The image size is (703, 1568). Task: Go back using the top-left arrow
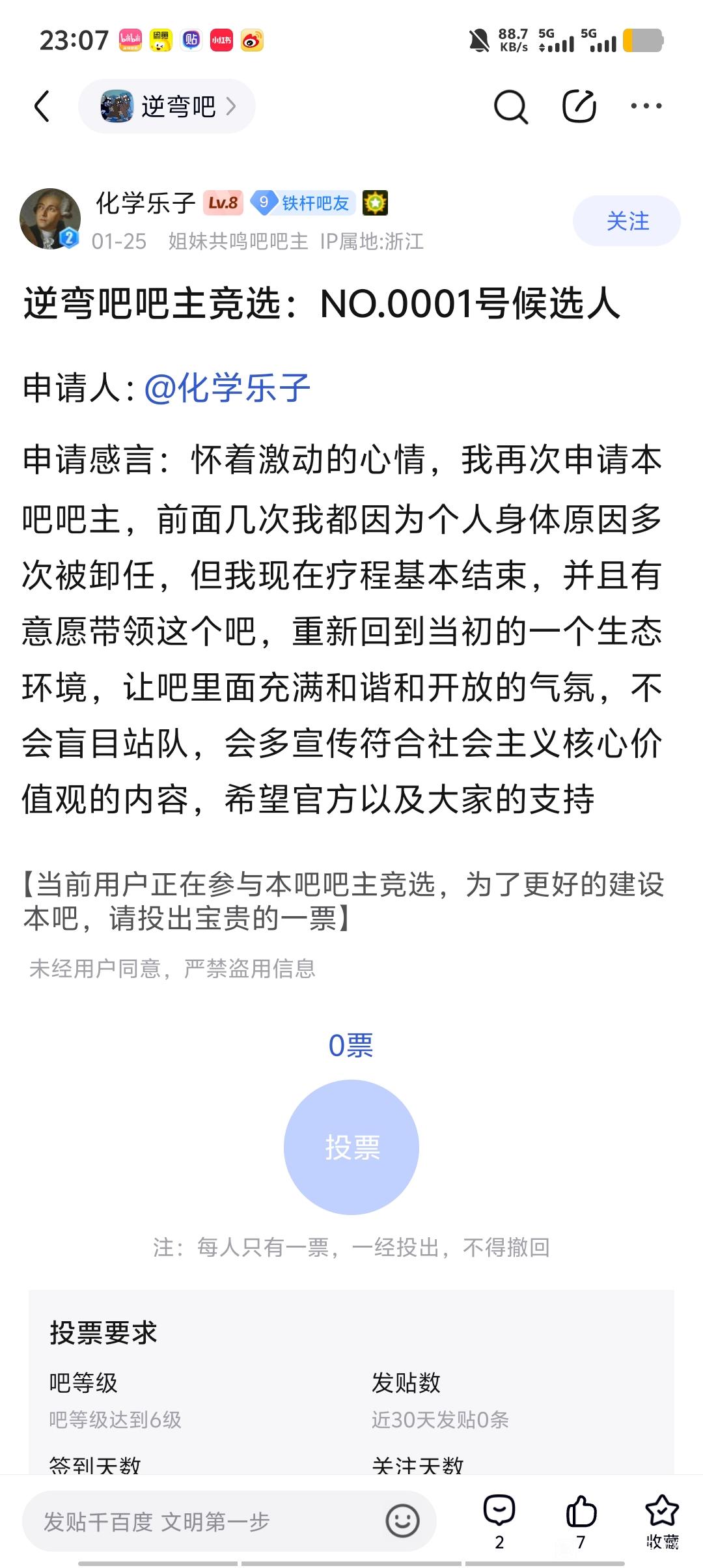click(42, 106)
